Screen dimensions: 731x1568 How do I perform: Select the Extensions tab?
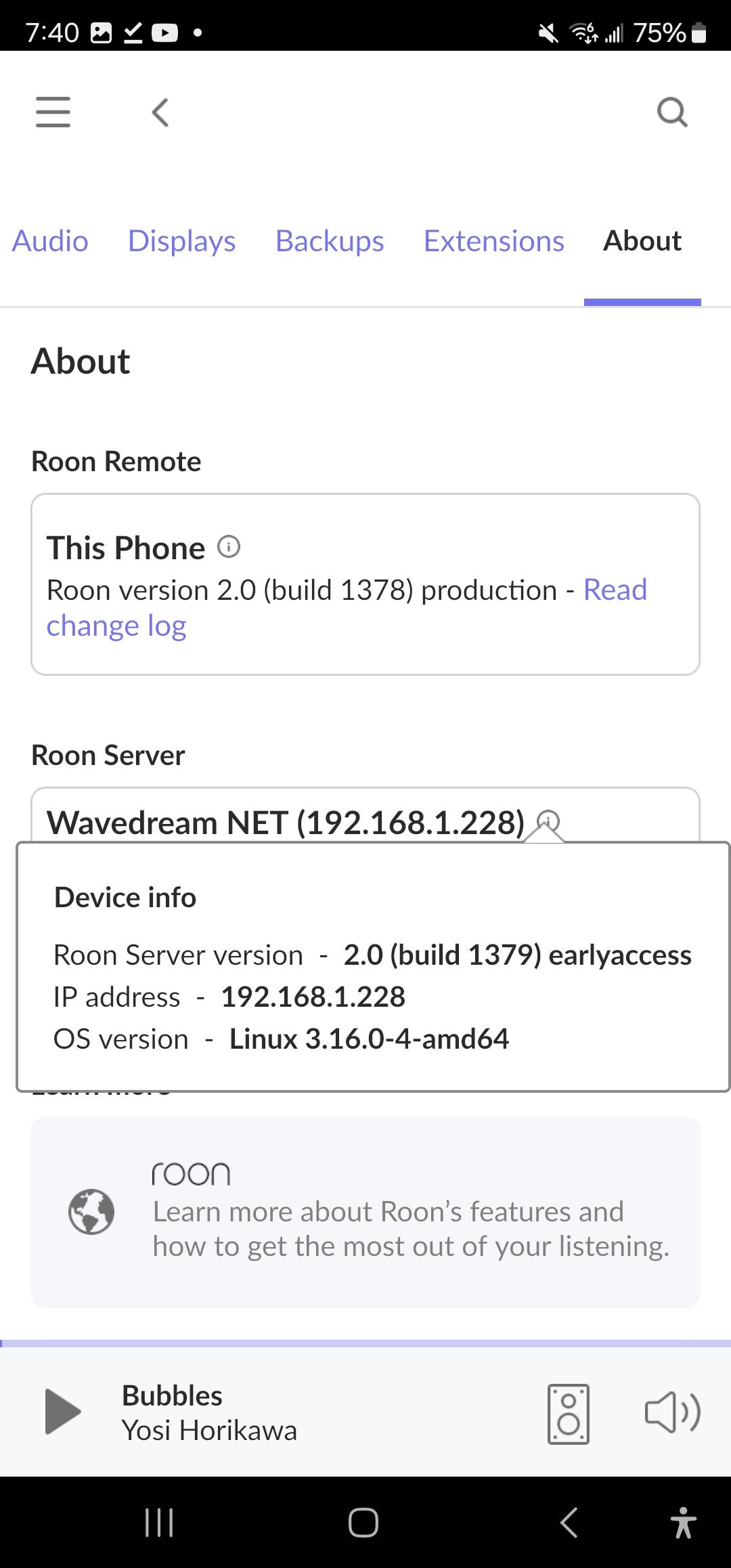pos(493,241)
